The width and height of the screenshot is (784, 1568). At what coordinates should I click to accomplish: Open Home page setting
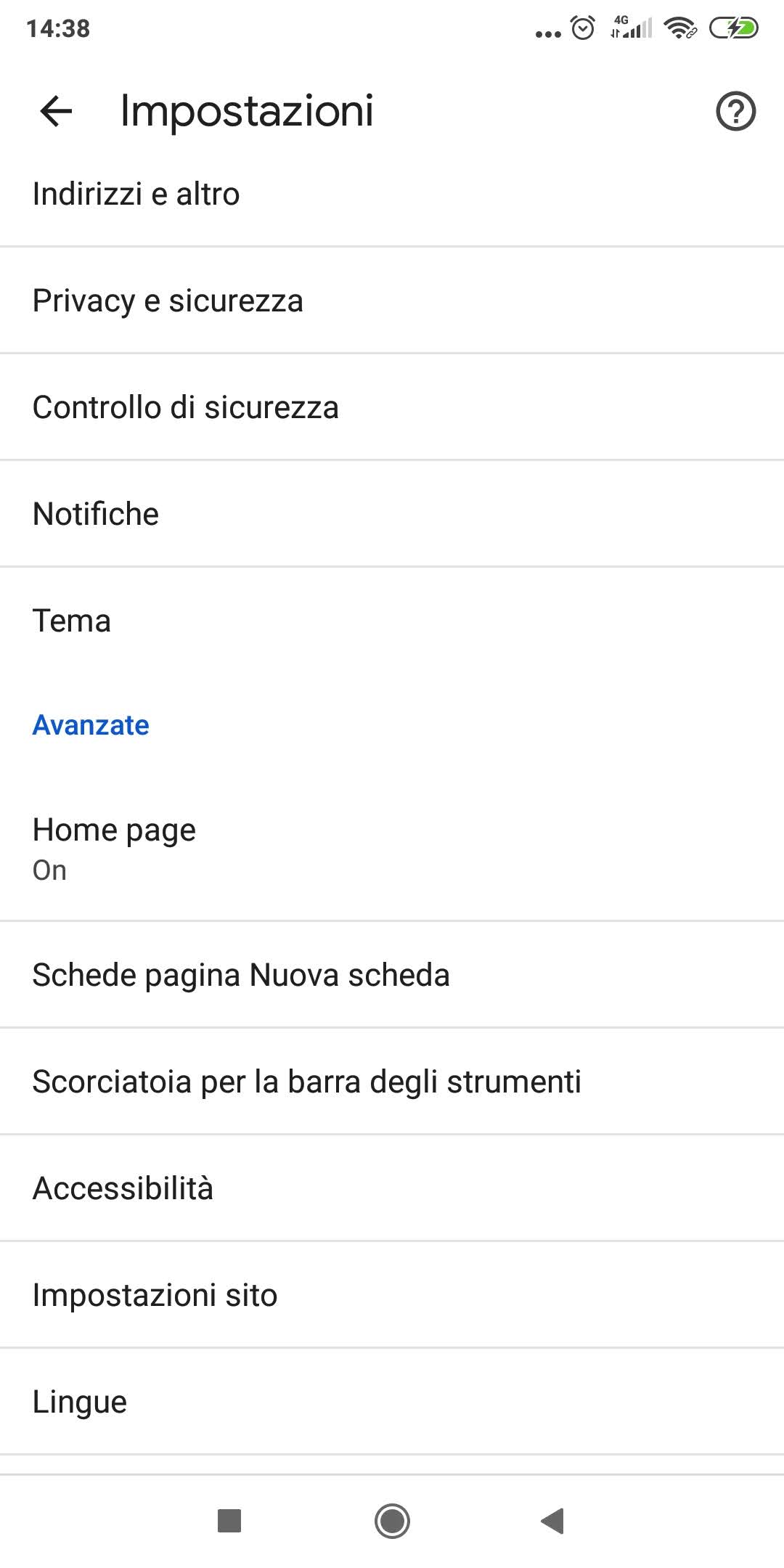coord(392,849)
